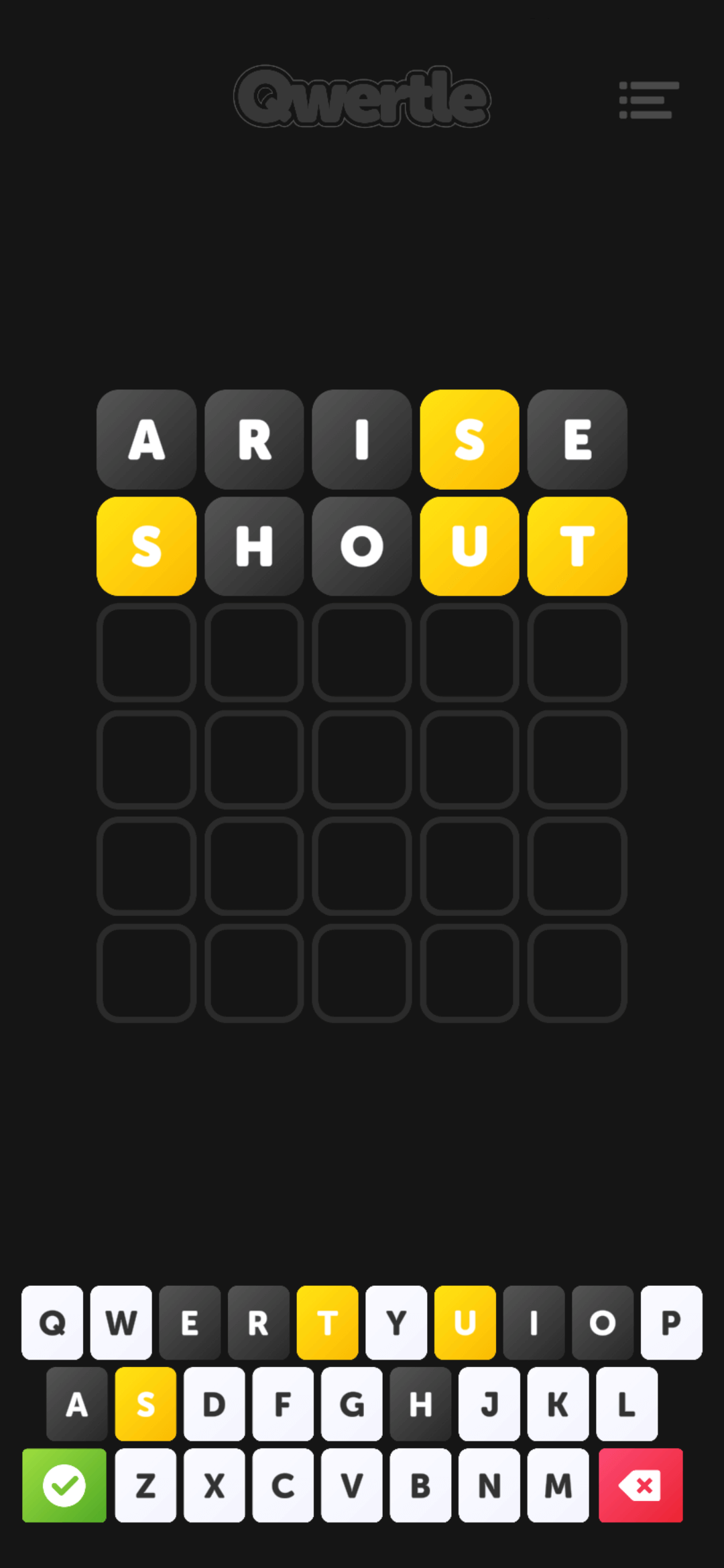Tap the yellow S key
The height and width of the screenshot is (1568, 724).
pyautogui.click(x=145, y=1404)
